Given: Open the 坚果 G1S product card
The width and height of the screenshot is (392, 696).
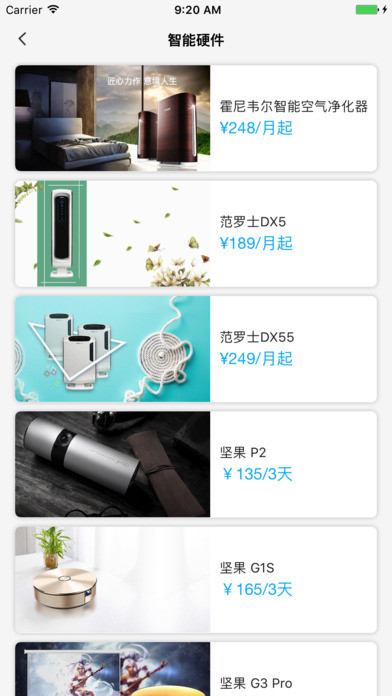Looking at the screenshot, I should [196, 579].
